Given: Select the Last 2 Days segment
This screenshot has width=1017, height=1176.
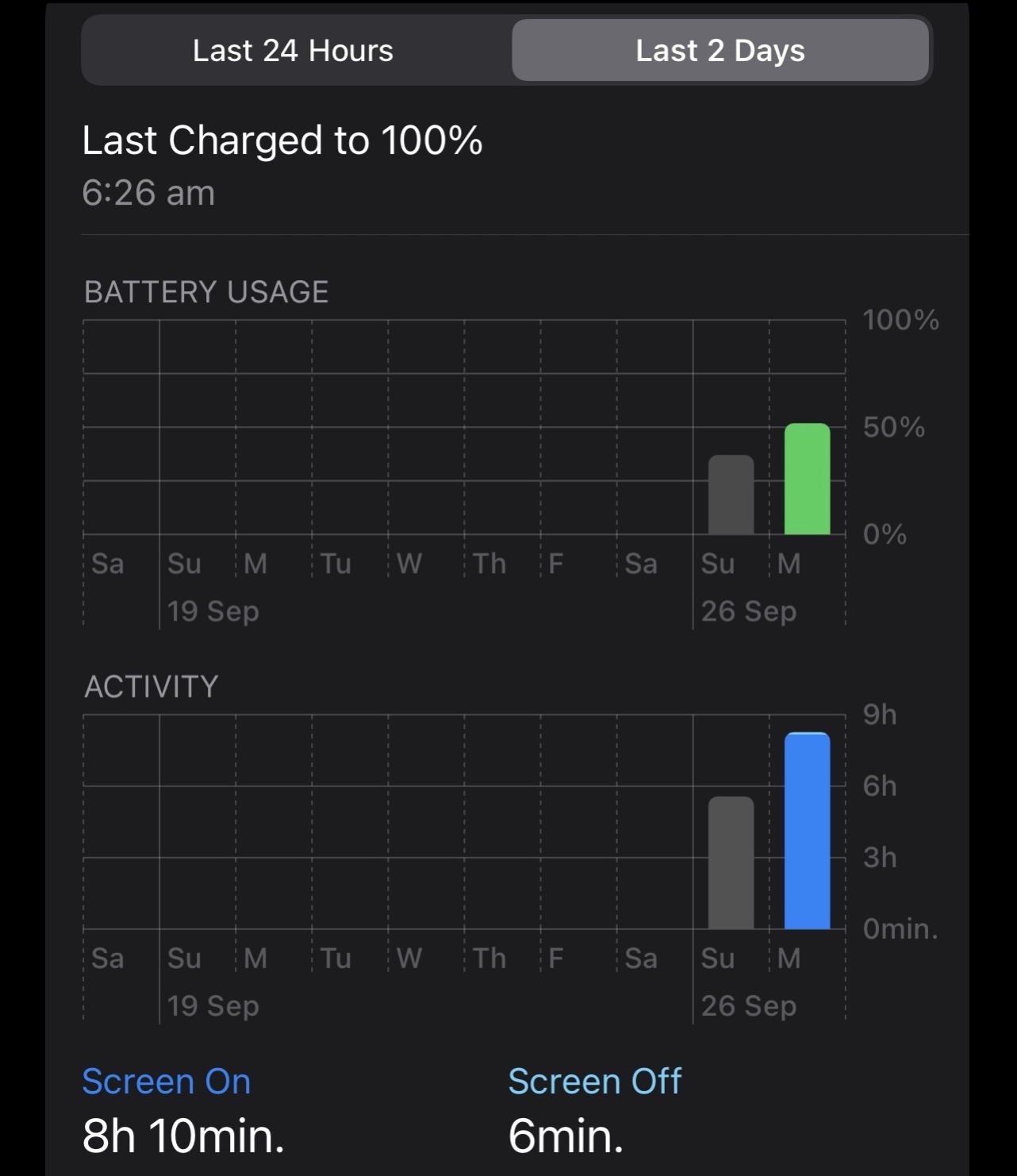Looking at the screenshot, I should (720, 51).
